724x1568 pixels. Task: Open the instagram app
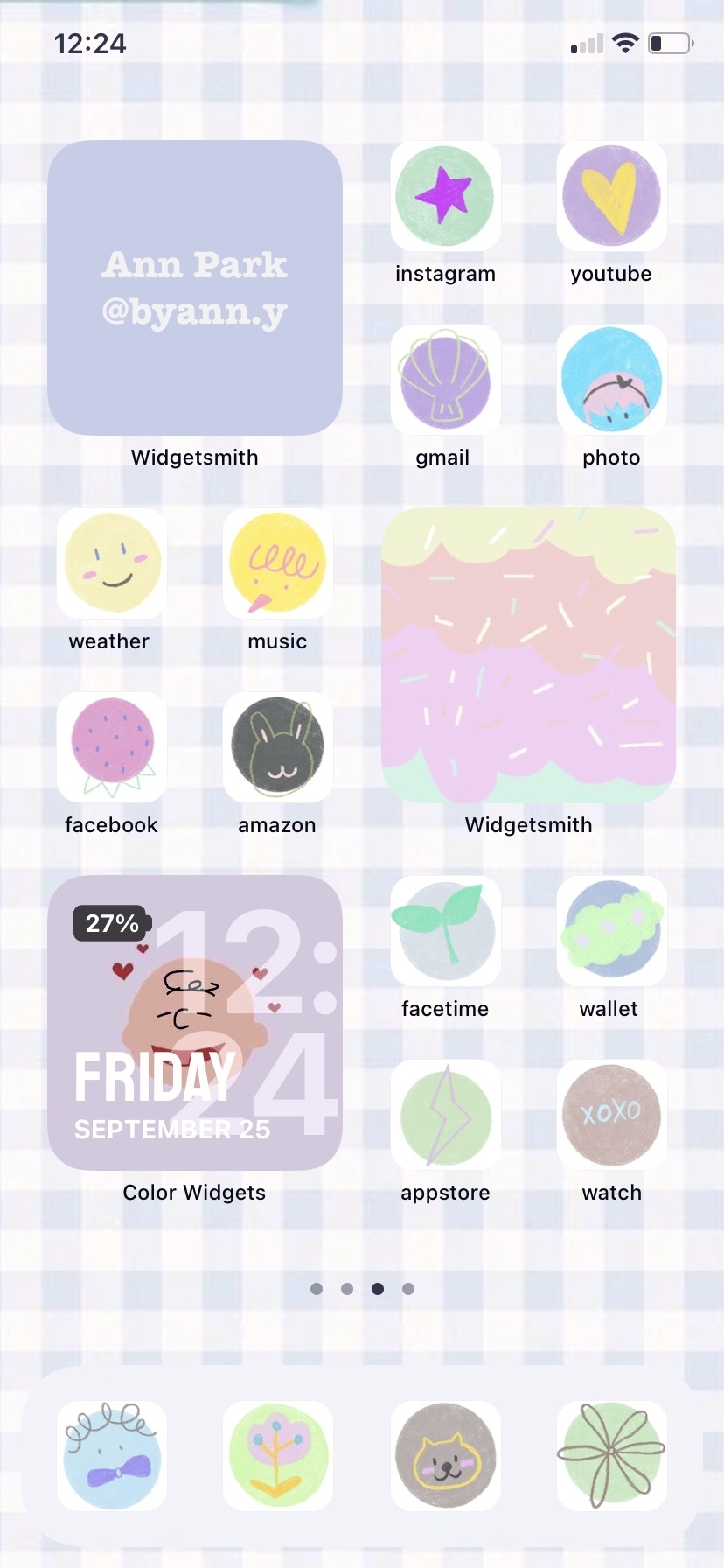pos(445,196)
